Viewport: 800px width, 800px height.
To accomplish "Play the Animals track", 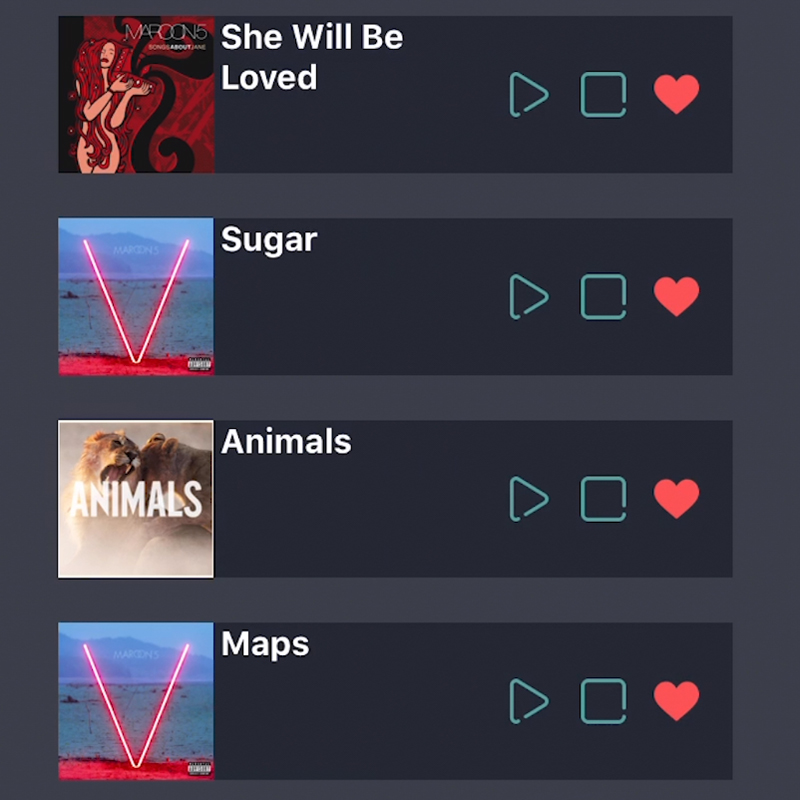I will (528, 499).
